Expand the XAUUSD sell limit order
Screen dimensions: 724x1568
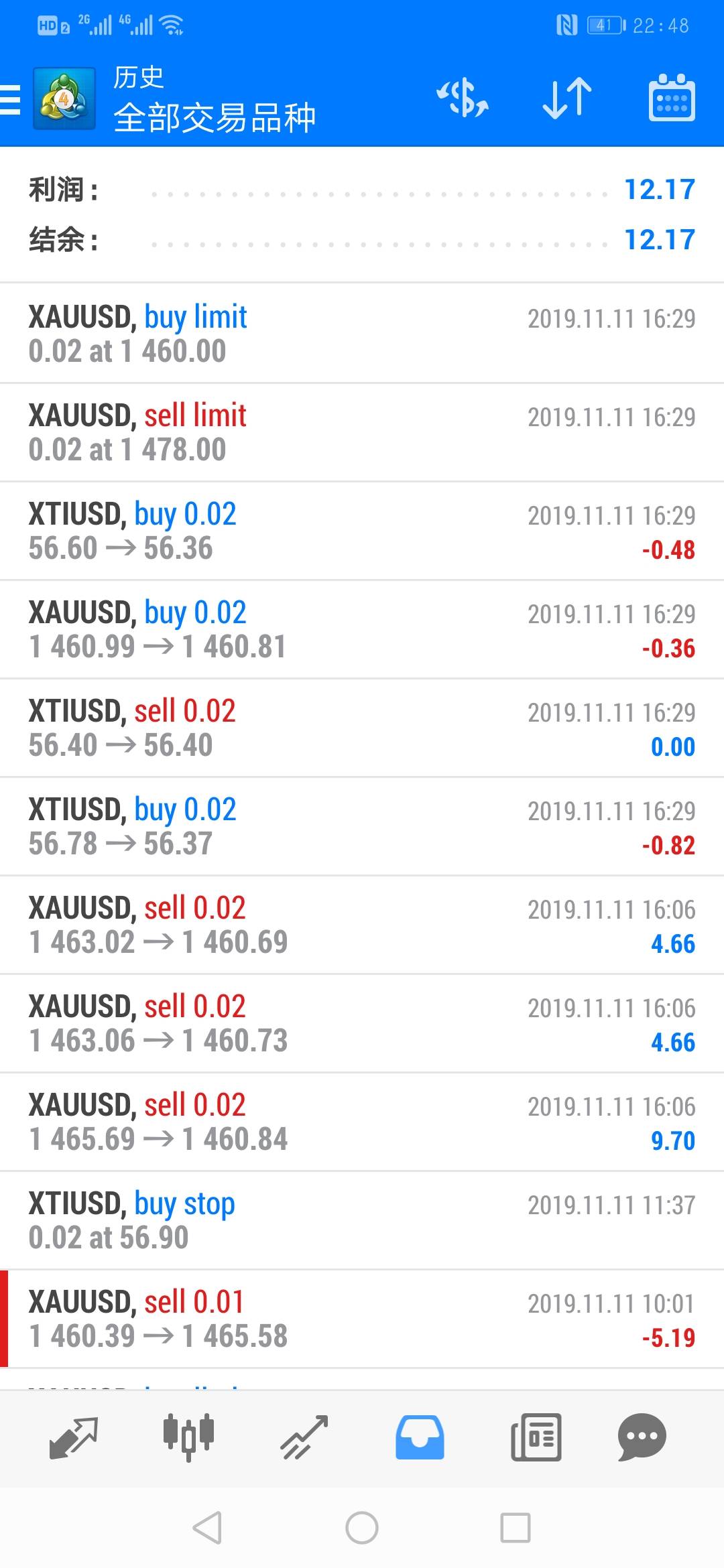pos(362,432)
